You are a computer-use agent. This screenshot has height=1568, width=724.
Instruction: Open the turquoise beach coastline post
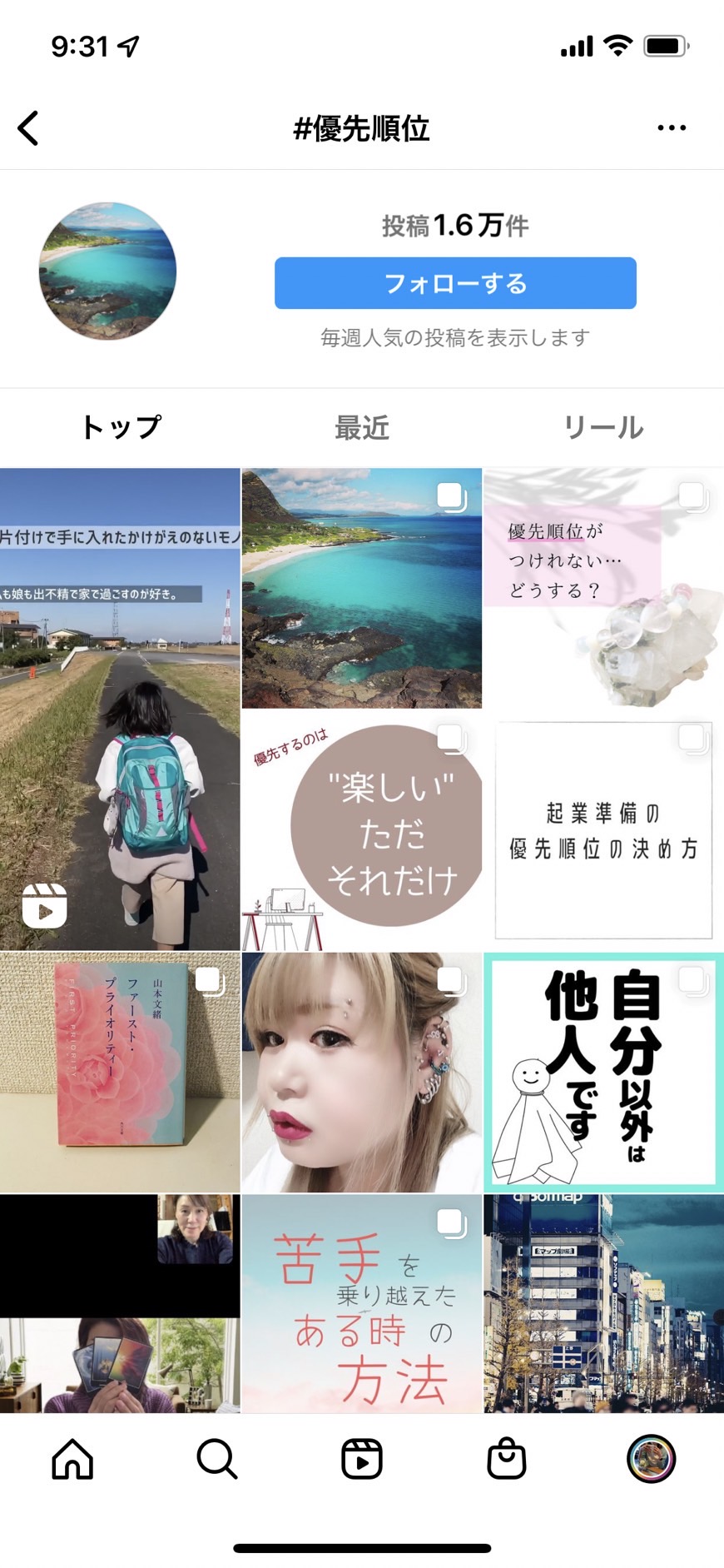361,588
